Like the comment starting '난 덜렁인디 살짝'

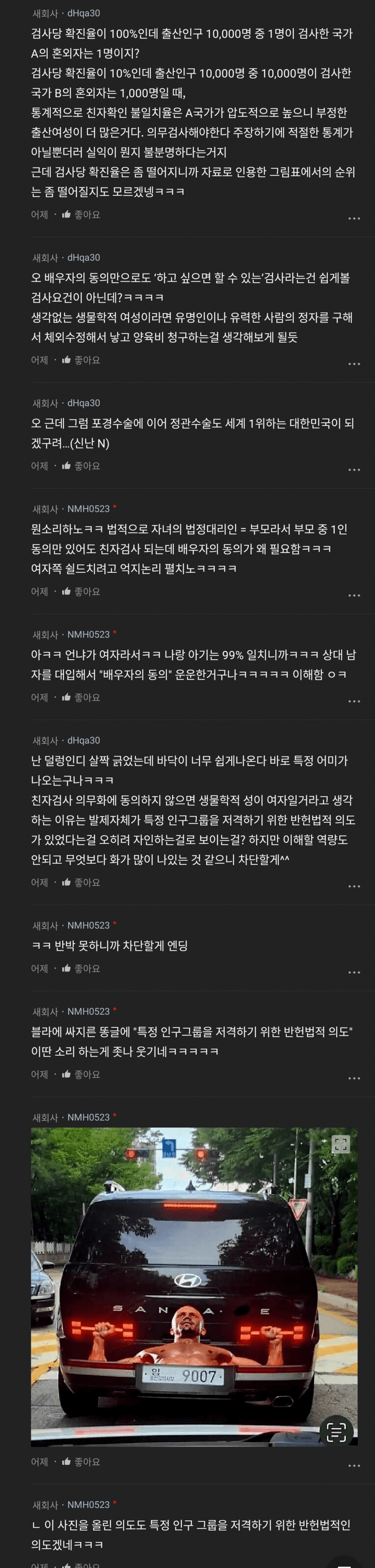(81, 883)
